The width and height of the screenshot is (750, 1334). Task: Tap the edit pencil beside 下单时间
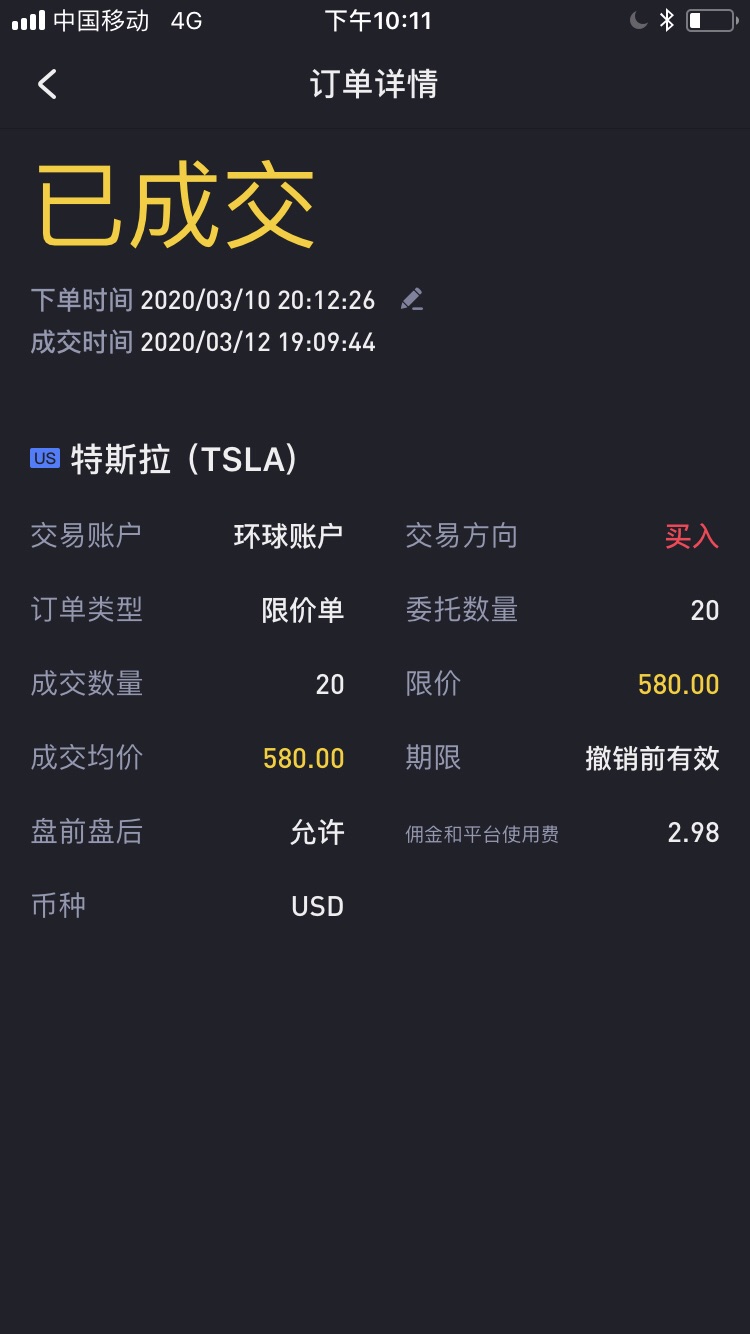411,299
